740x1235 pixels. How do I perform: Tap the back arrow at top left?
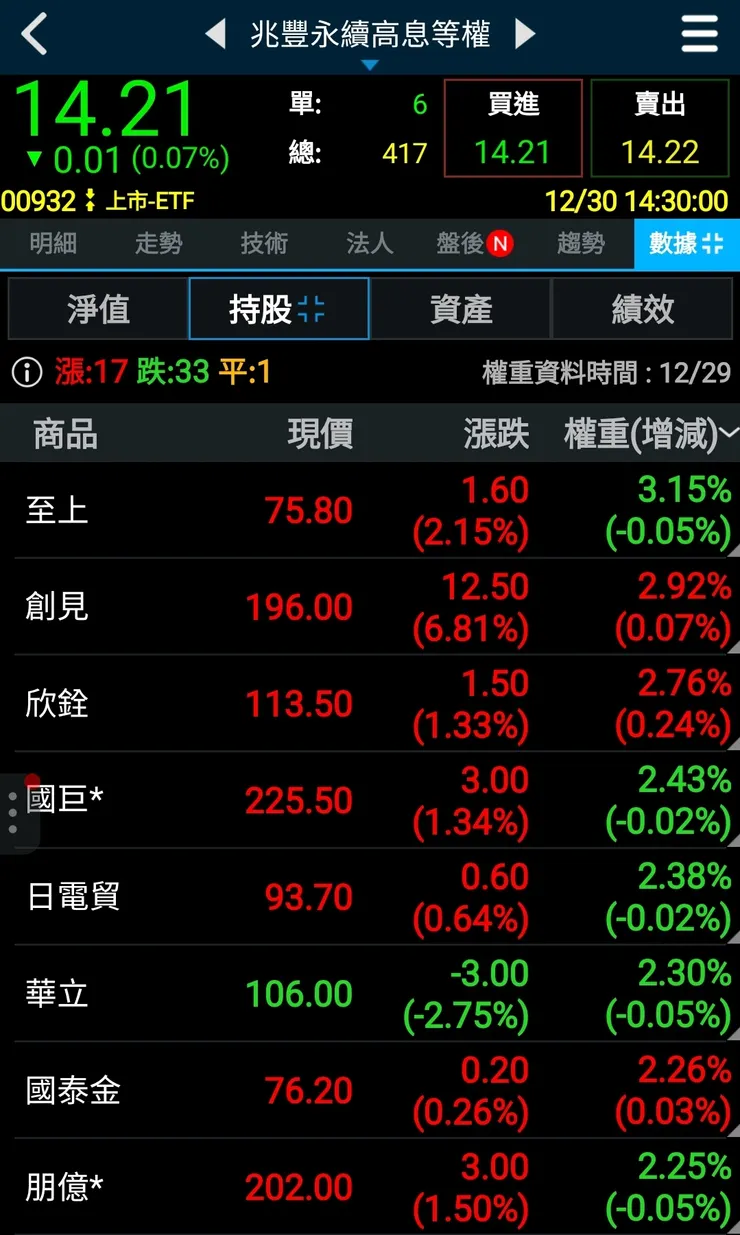[32, 34]
